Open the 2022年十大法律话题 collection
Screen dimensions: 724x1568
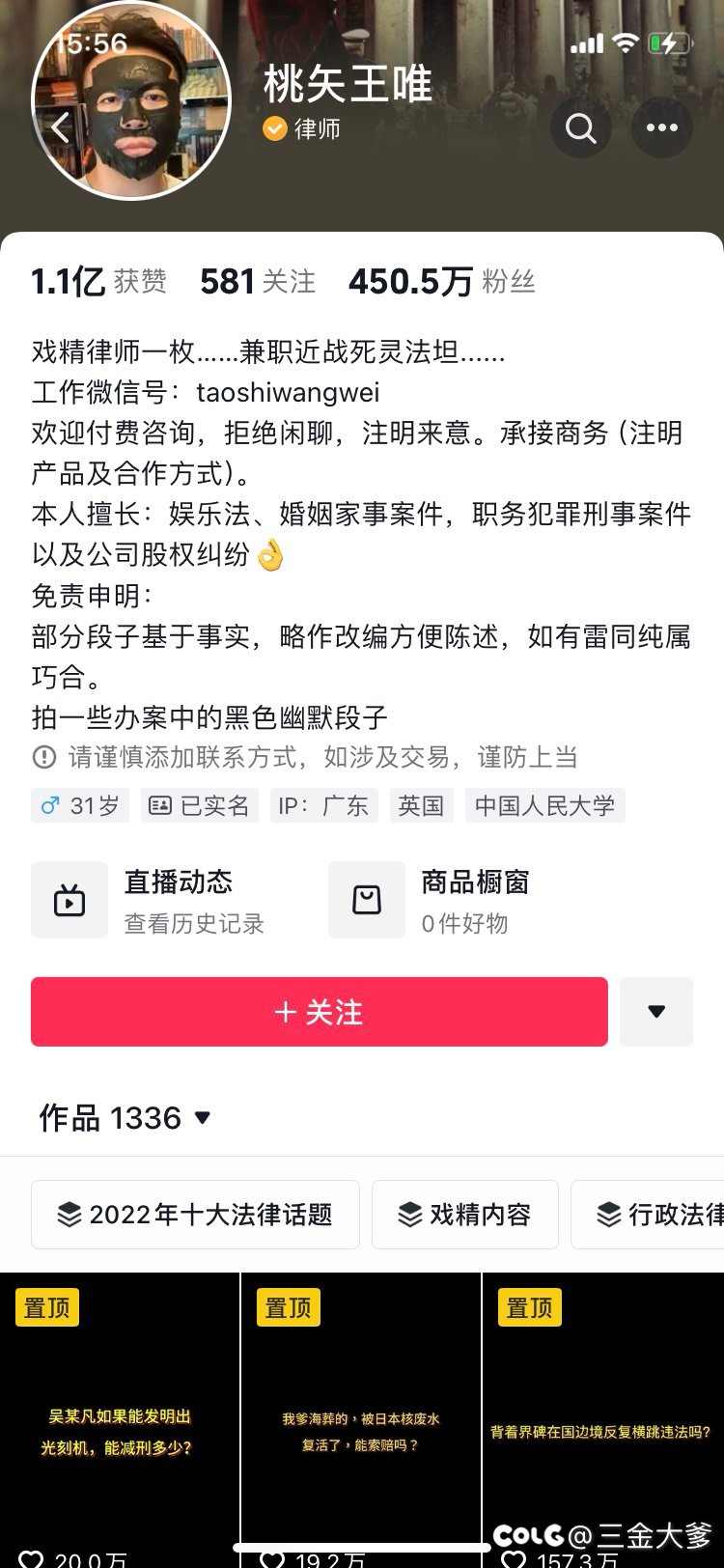click(195, 1215)
